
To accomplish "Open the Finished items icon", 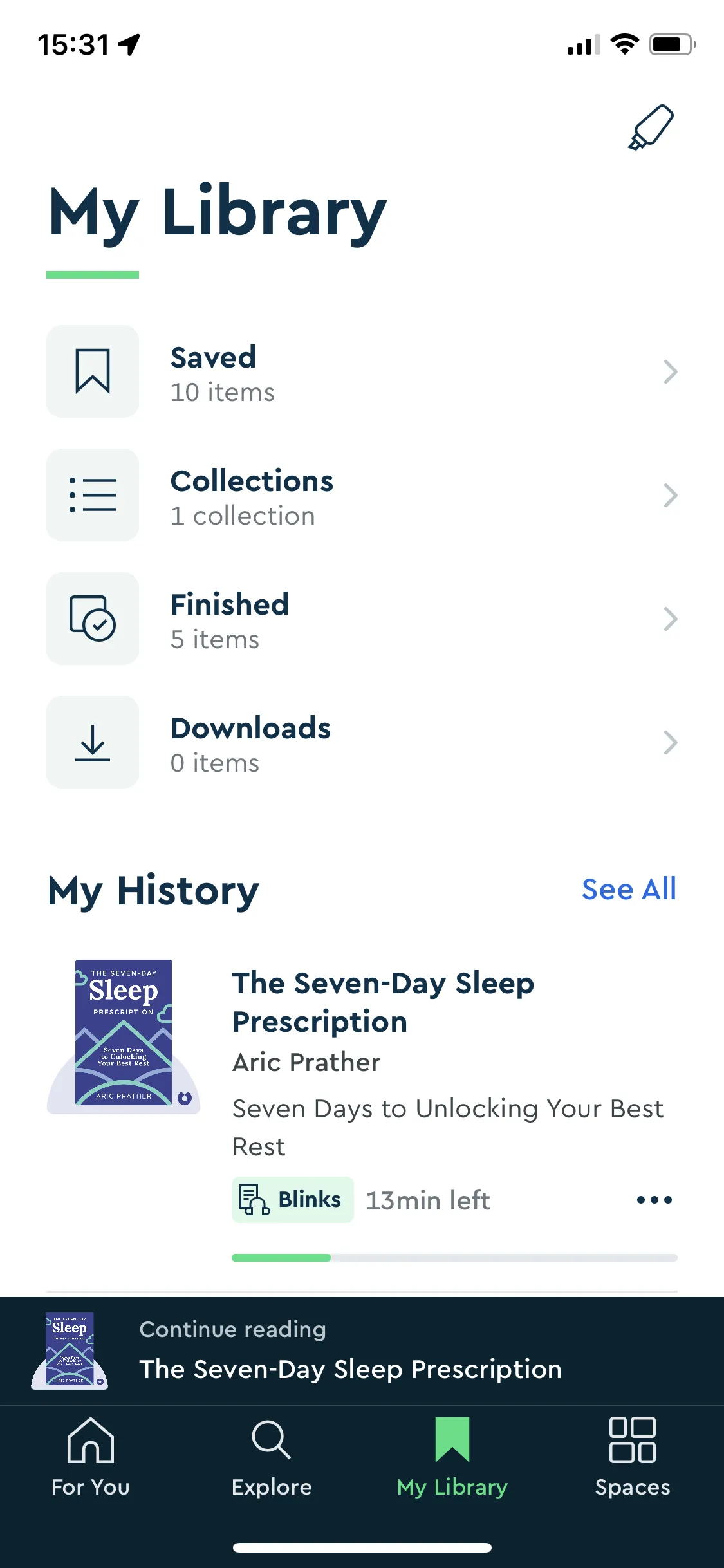I will coord(92,618).
